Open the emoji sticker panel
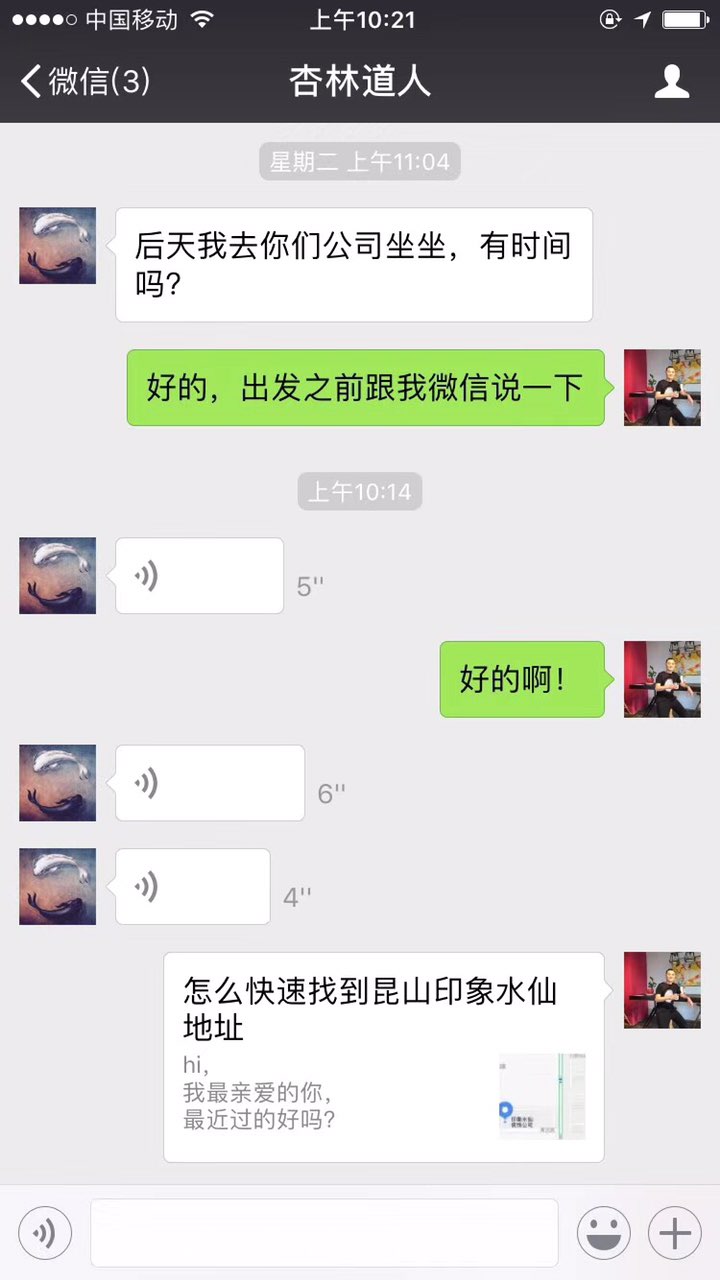Screen dimensions: 720x1280 coord(603,1233)
